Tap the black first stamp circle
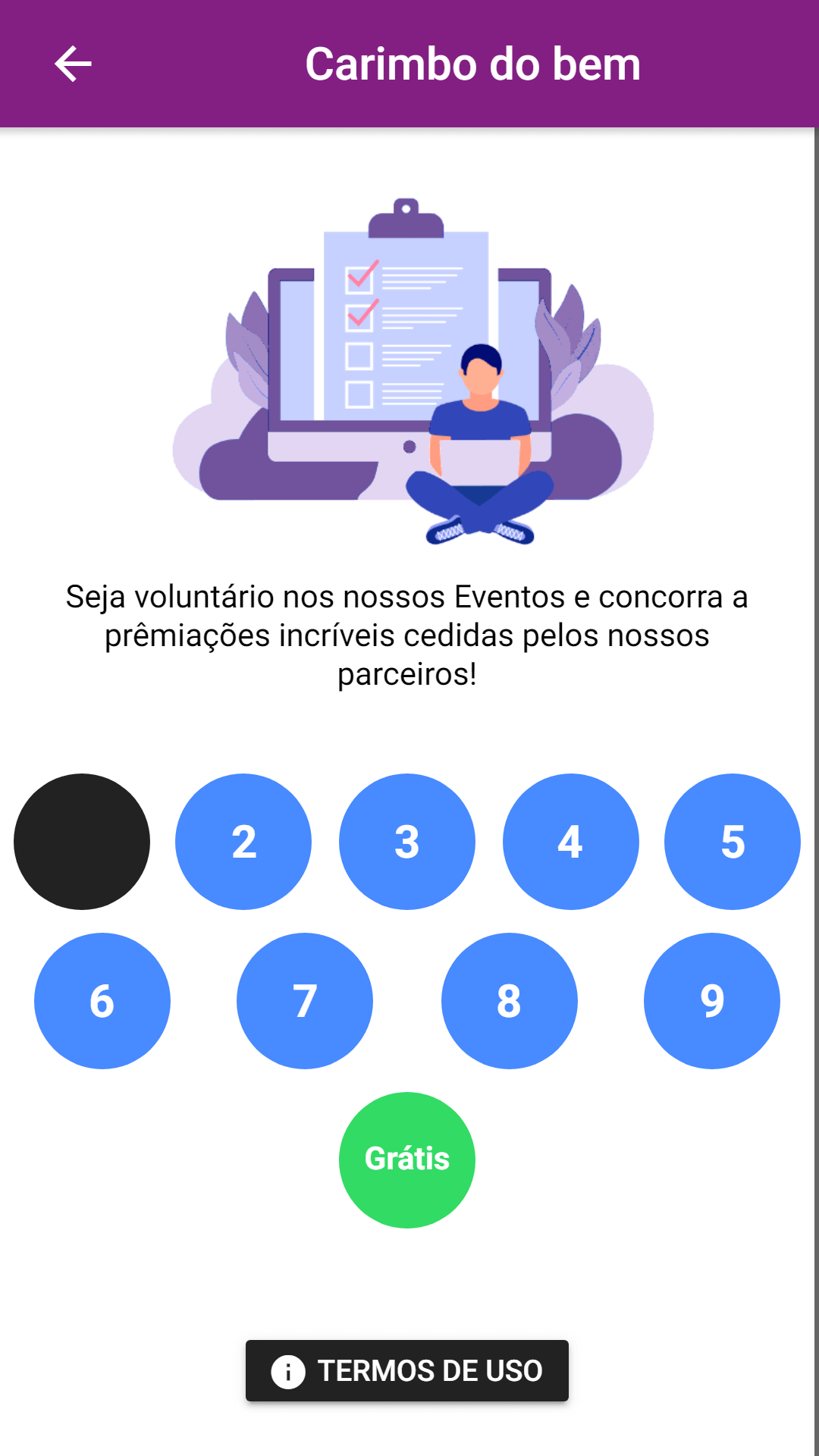819x1456 pixels. 82,842
